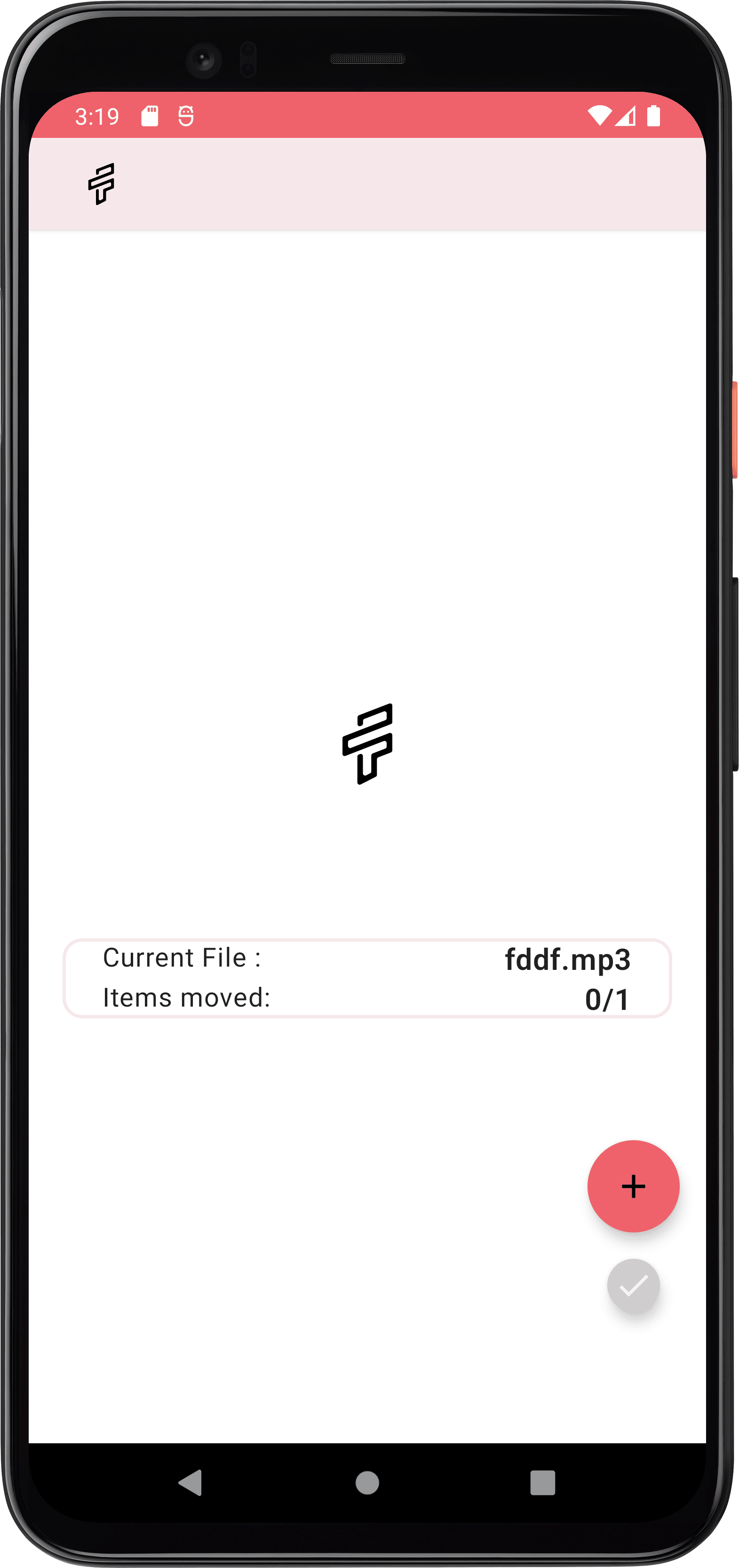Open the recent apps overview
This screenshot has height=1568, width=739.
click(x=542, y=1483)
